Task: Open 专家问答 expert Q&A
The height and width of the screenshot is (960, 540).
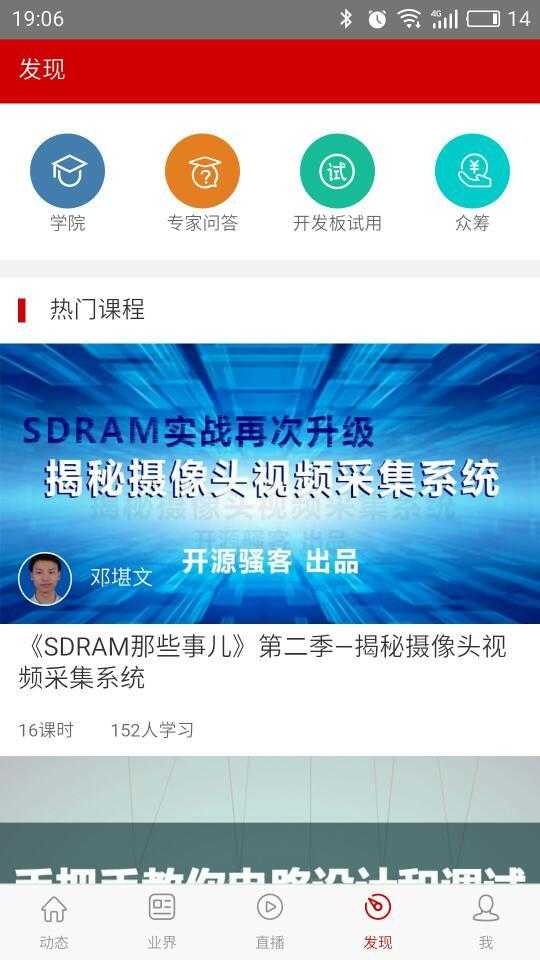Action: coord(203,182)
